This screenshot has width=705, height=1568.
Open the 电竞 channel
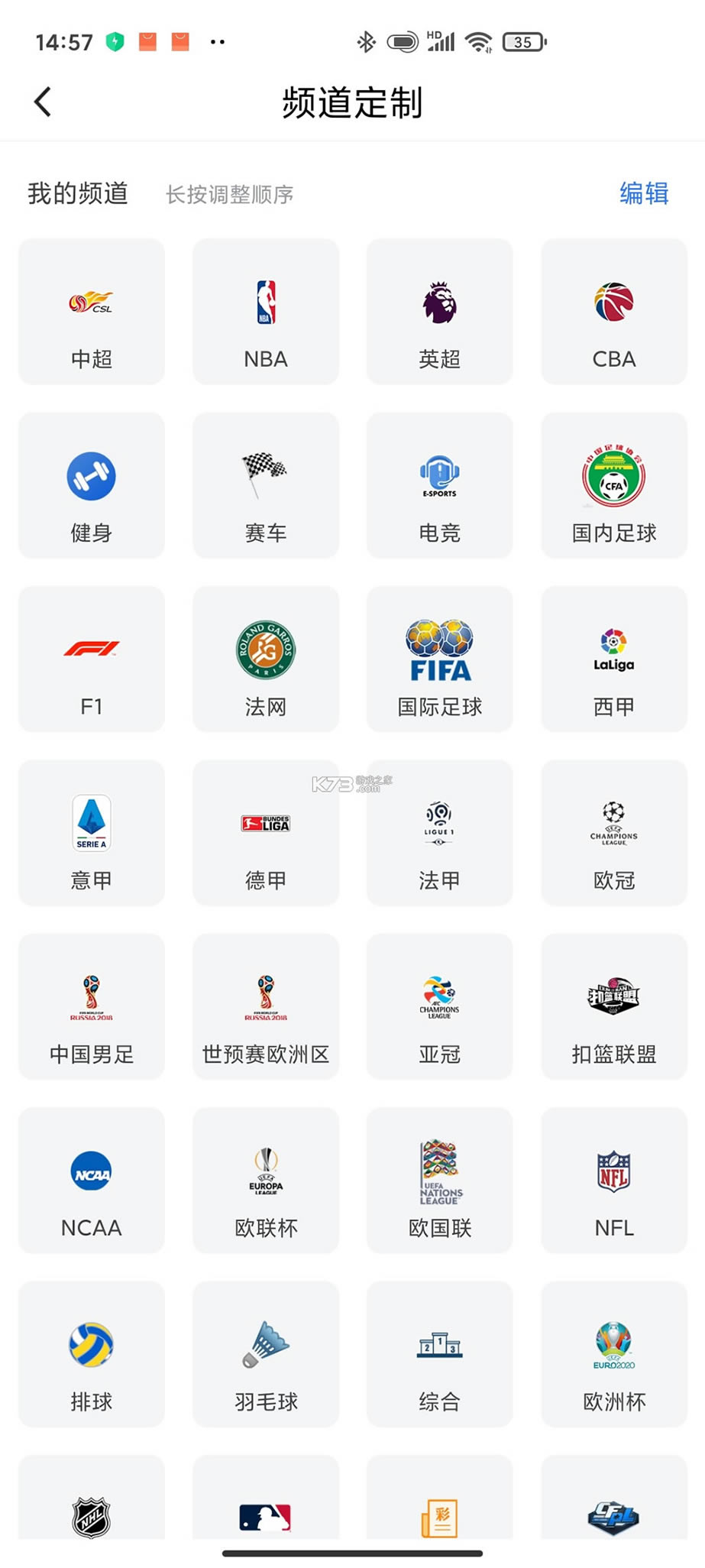tap(440, 485)
